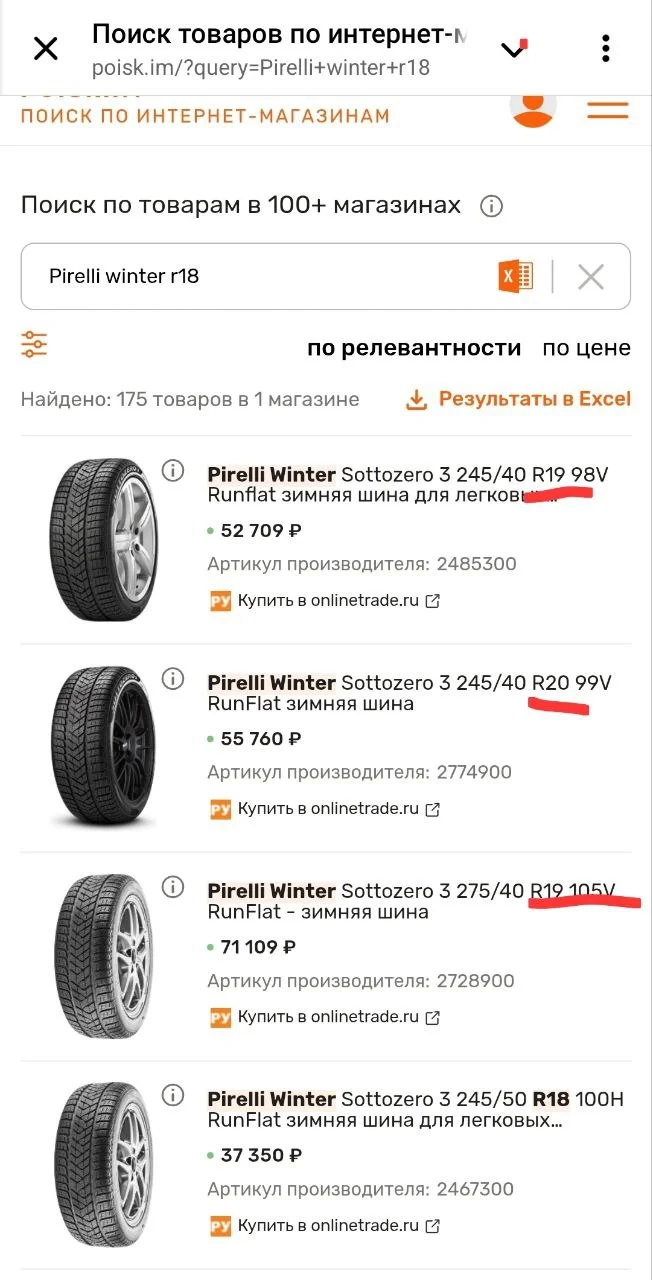The height and width of the screenshot is (1280, 652).
Task: Open the hamburger navigation menu
Action: tap(607, 109)
